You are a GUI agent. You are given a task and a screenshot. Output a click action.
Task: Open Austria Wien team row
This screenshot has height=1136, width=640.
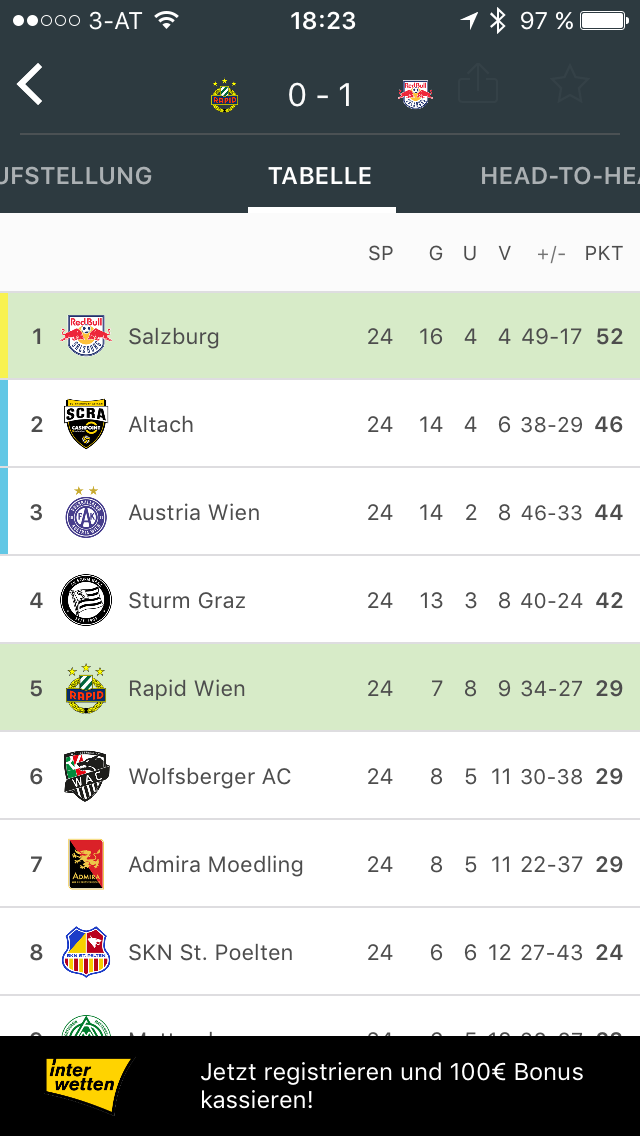320,512
